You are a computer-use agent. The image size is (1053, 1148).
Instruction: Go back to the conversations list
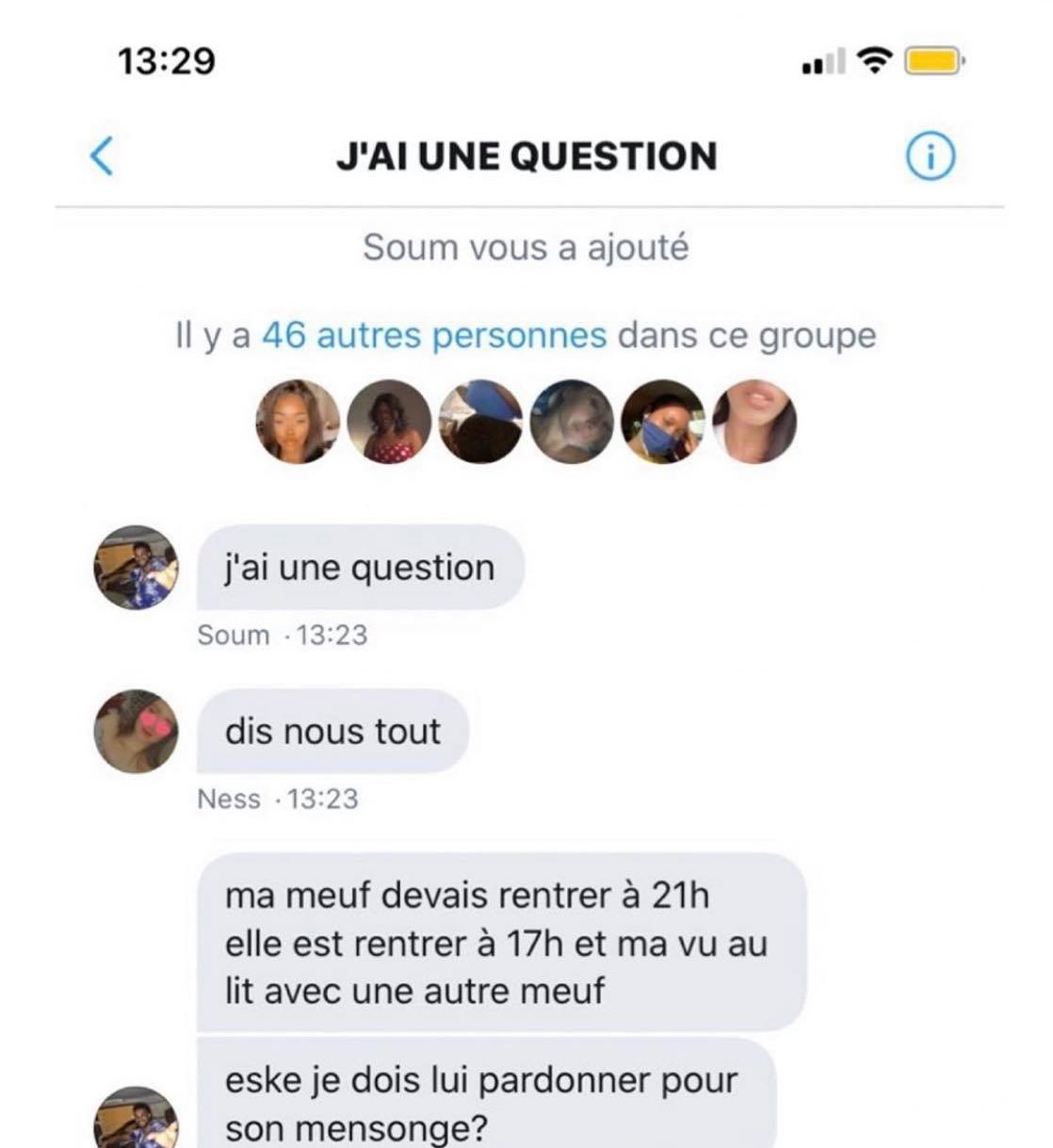(x=102, y=155)
